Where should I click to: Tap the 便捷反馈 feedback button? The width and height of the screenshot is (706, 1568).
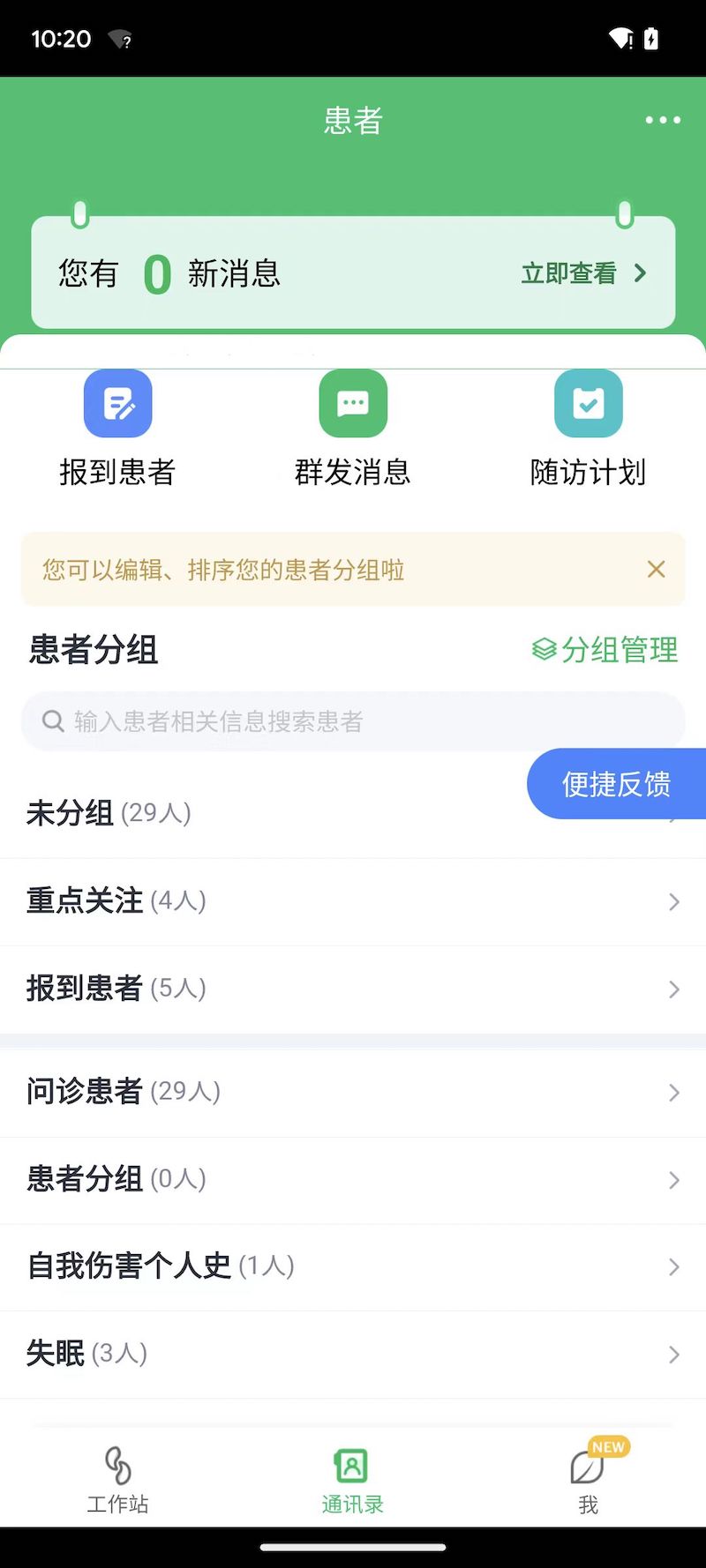616,783
